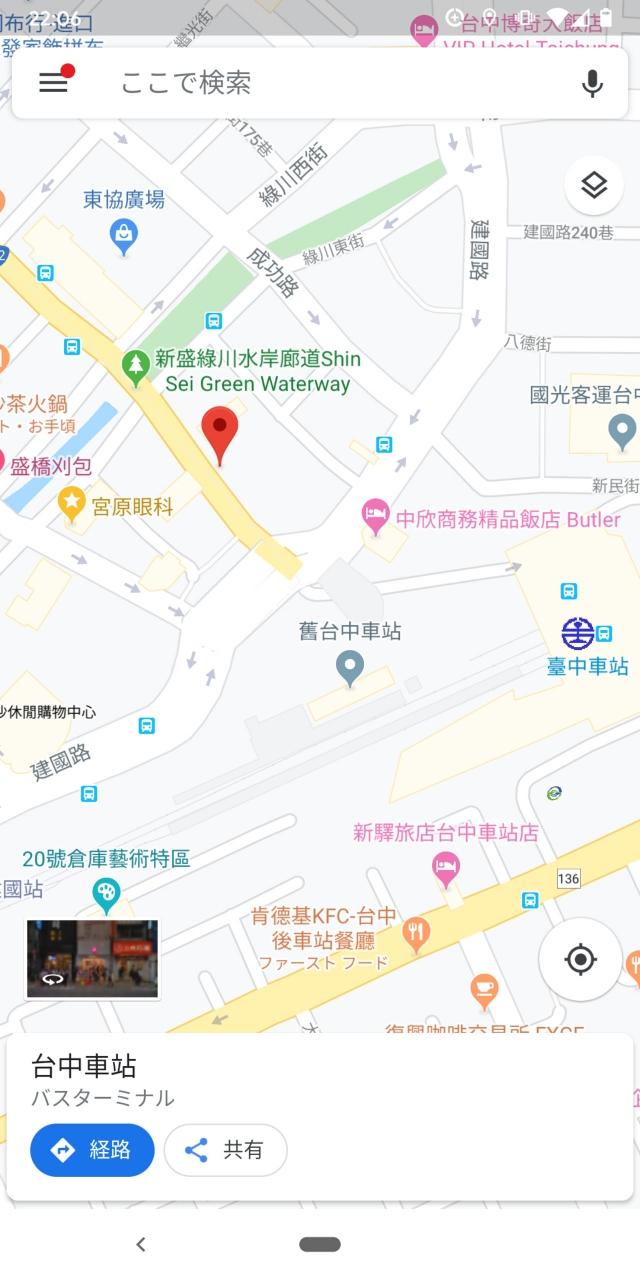Screen dimensions: 640x1280
Task: Select the Shin Sei Green Waterway park marker
Action: click(x=136, y=366)
